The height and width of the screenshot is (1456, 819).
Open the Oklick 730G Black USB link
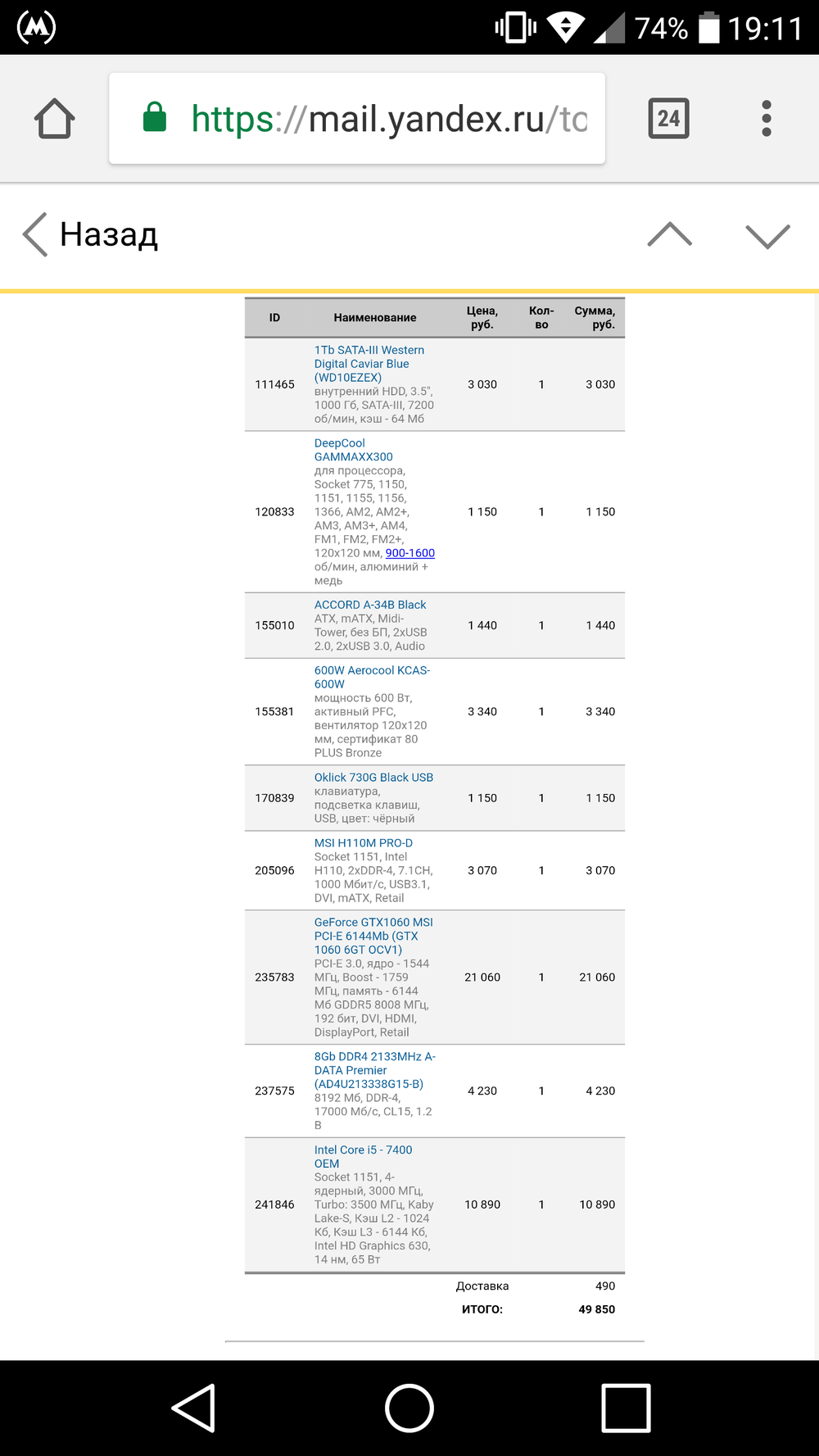point(373,778)
